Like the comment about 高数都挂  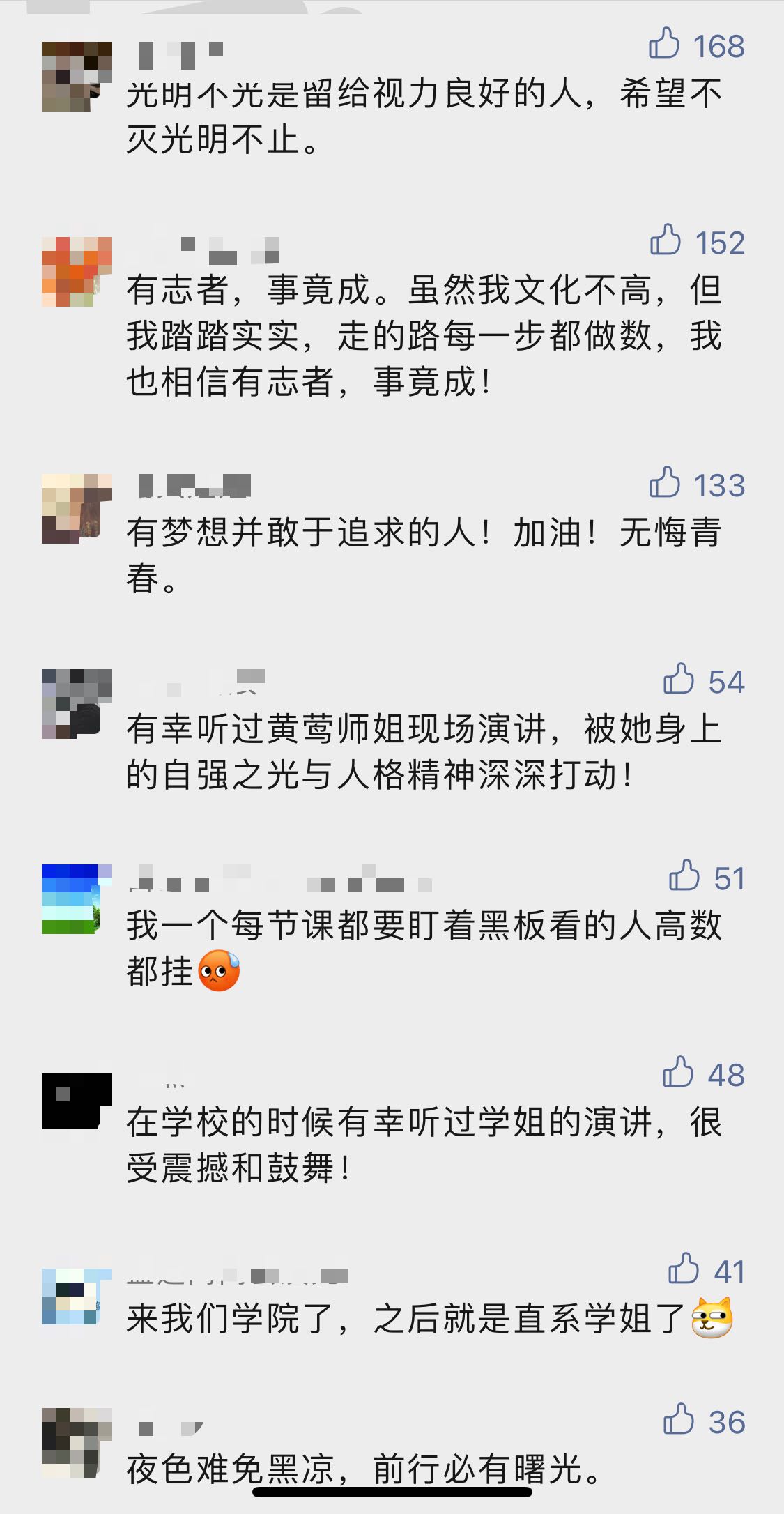point(684,876)
